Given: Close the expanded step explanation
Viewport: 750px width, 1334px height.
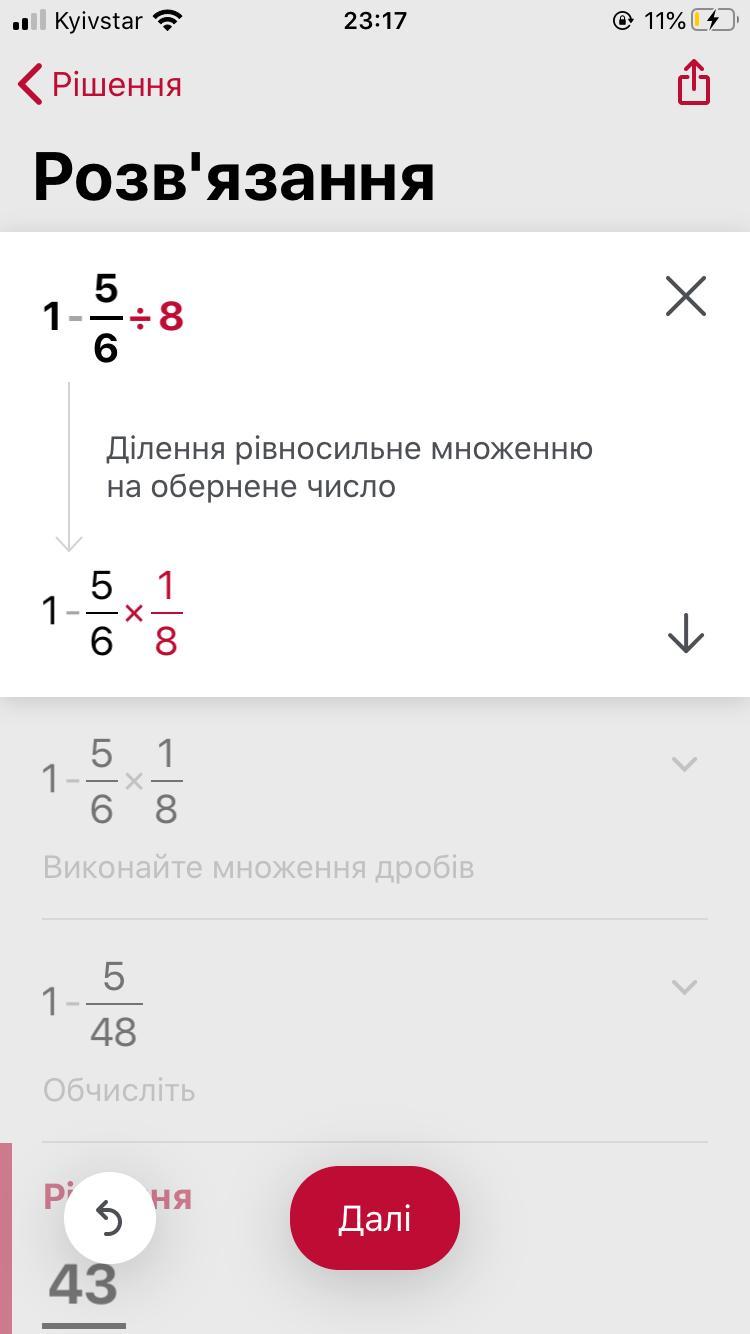Looking at the screenshot, I should coord(686,296).
